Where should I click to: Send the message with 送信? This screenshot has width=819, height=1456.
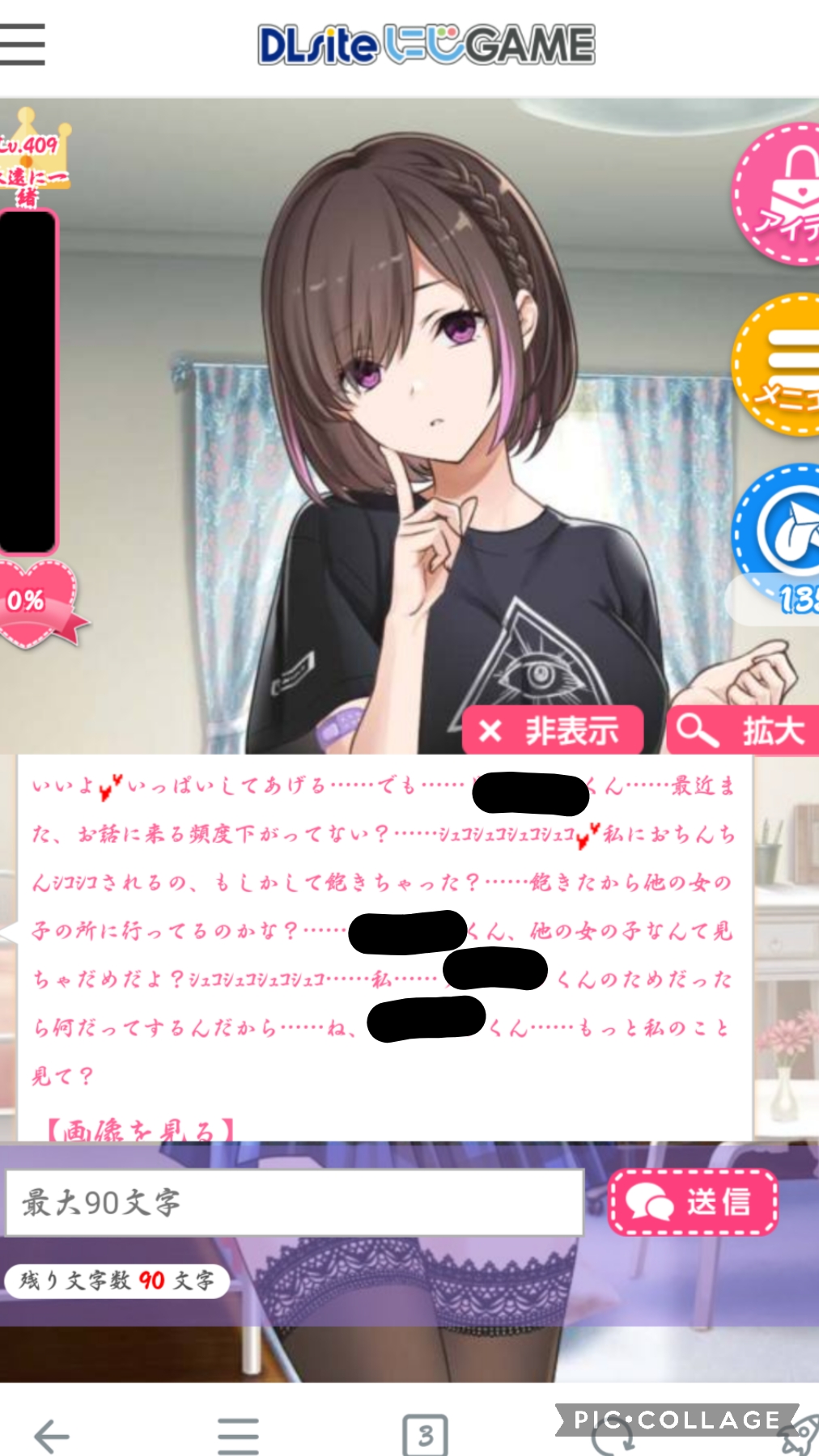point(693,1202)
